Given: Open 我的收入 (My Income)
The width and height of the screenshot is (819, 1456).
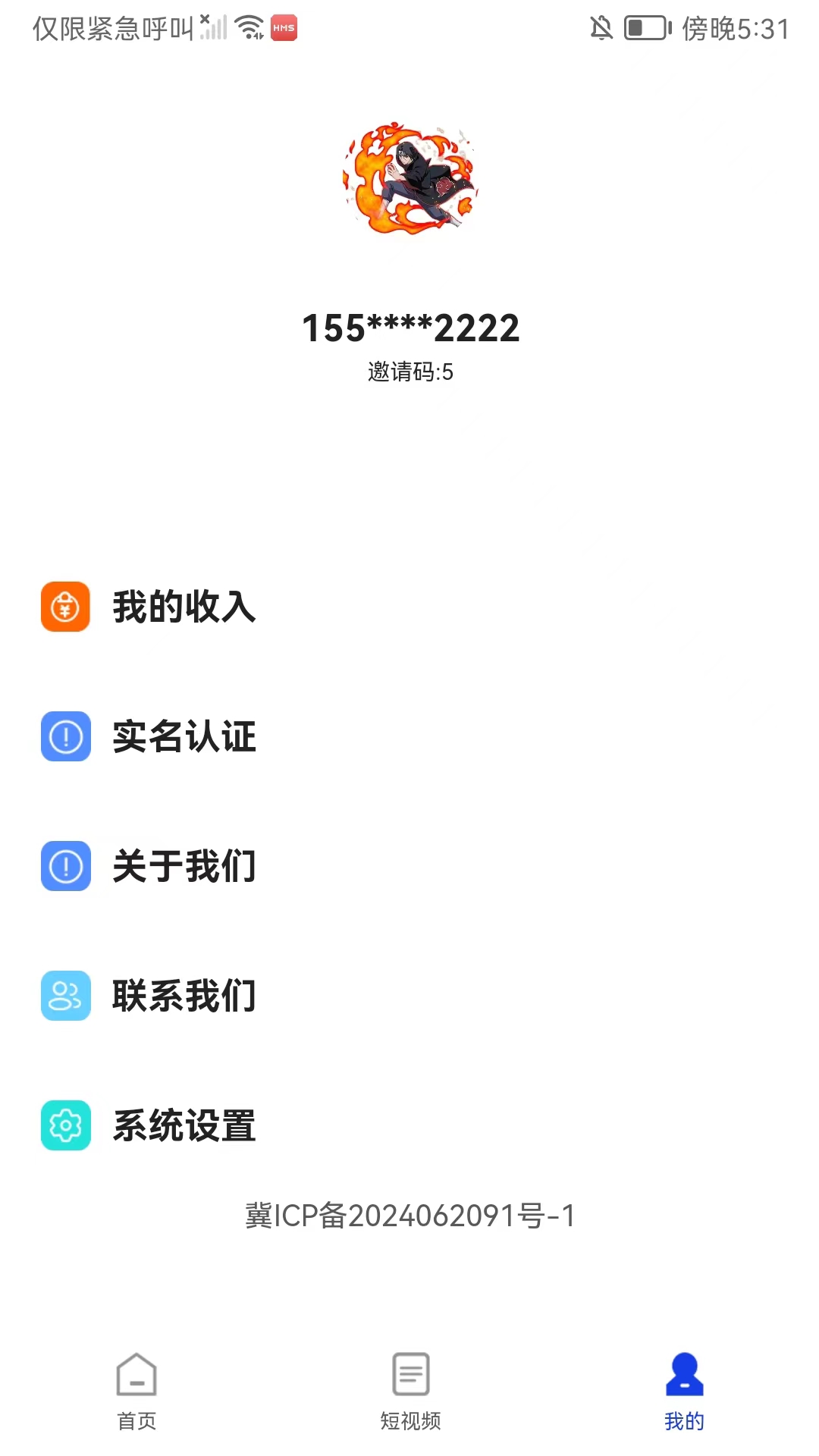Looking at the screenshot, I should pyautogui.click(x=184, y=607).
